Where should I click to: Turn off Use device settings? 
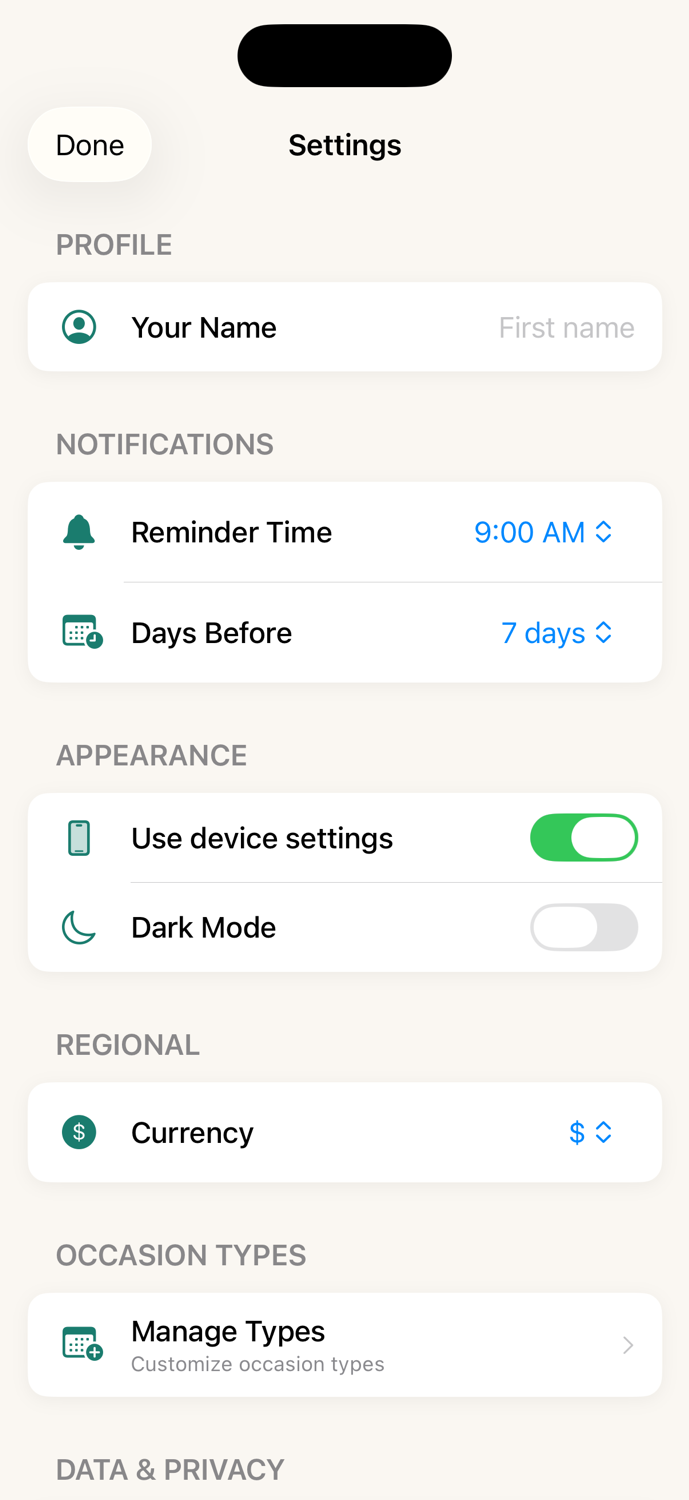point(583,838)
